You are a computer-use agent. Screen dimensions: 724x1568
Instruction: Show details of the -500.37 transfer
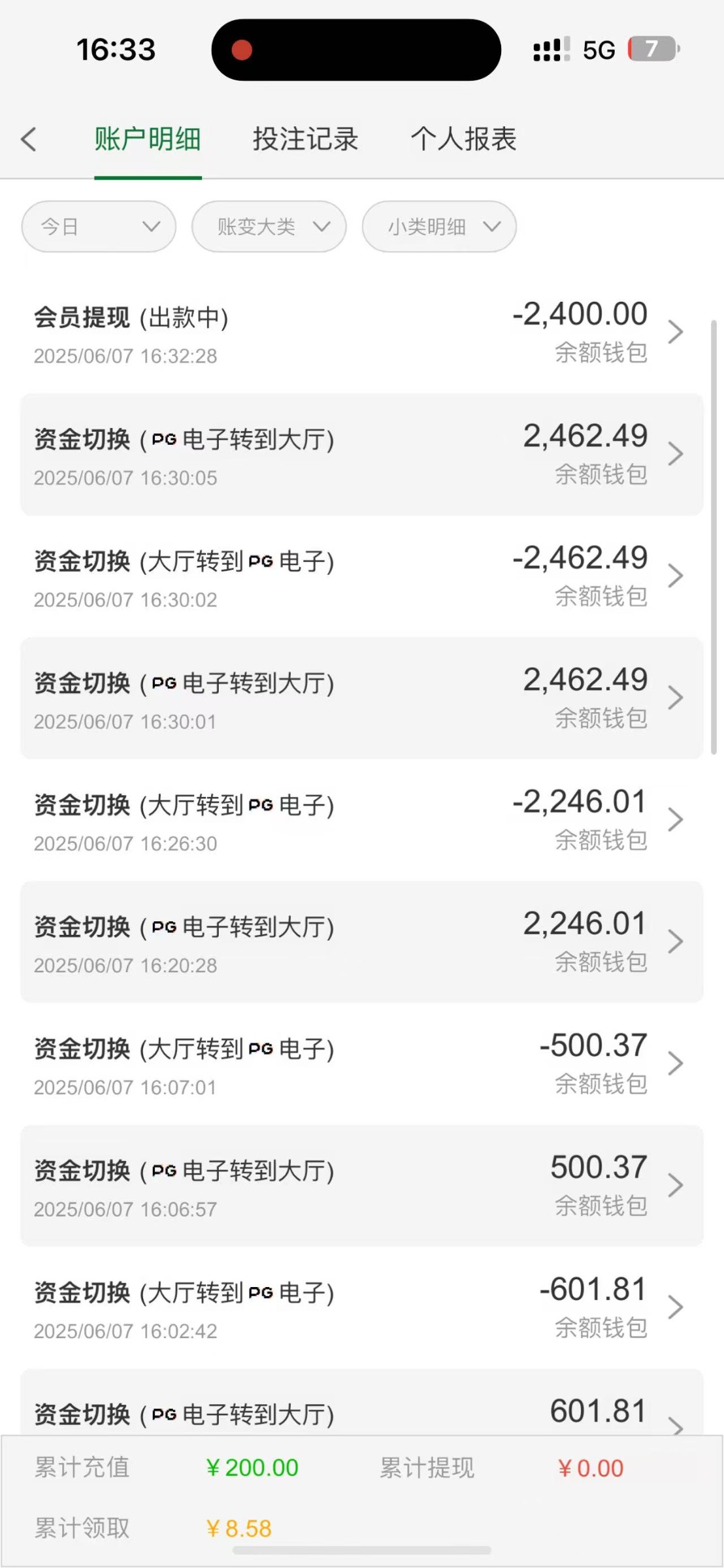point(361,1064)
